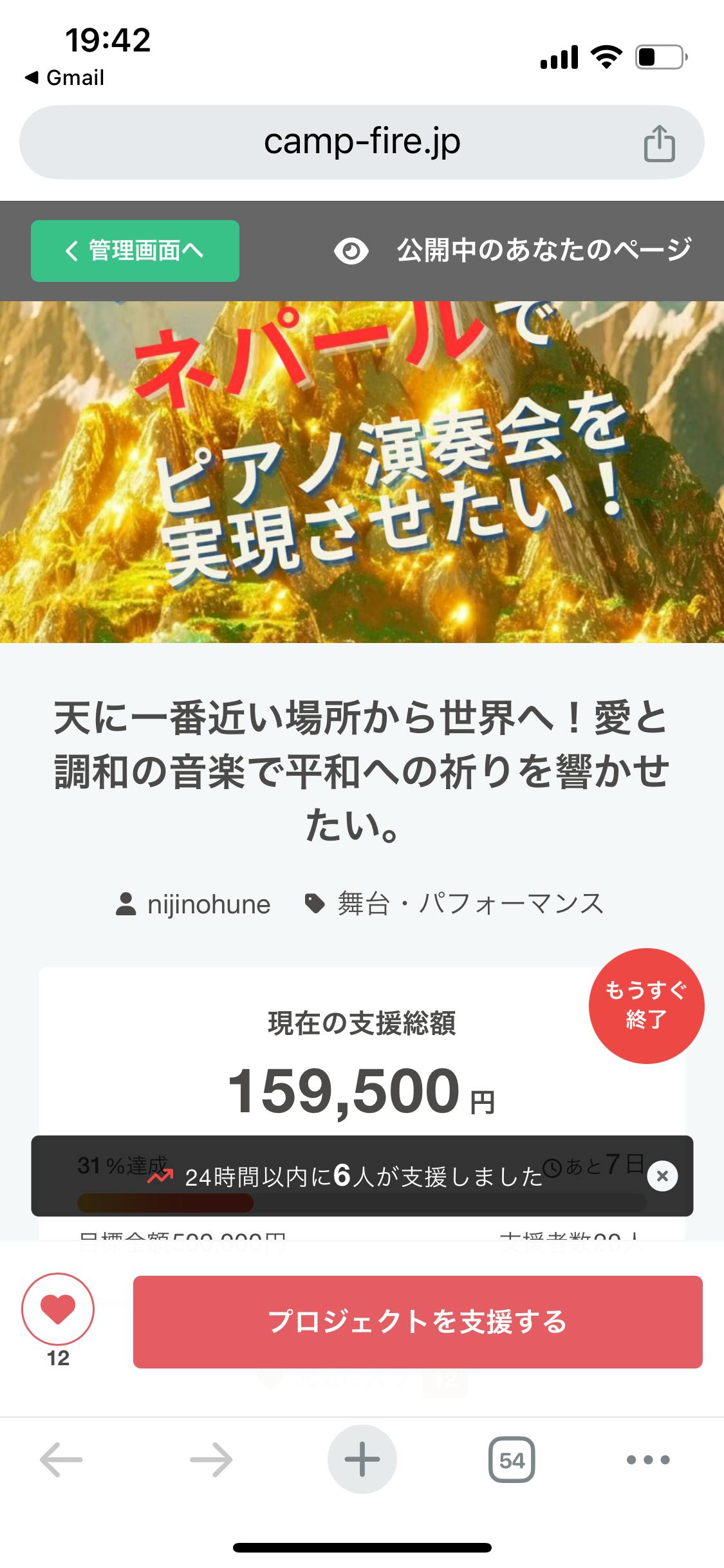This screenshot has width=724, height=1568.
Task: Go back to the previous page in the browser
Action: [x=61, y=1459]
